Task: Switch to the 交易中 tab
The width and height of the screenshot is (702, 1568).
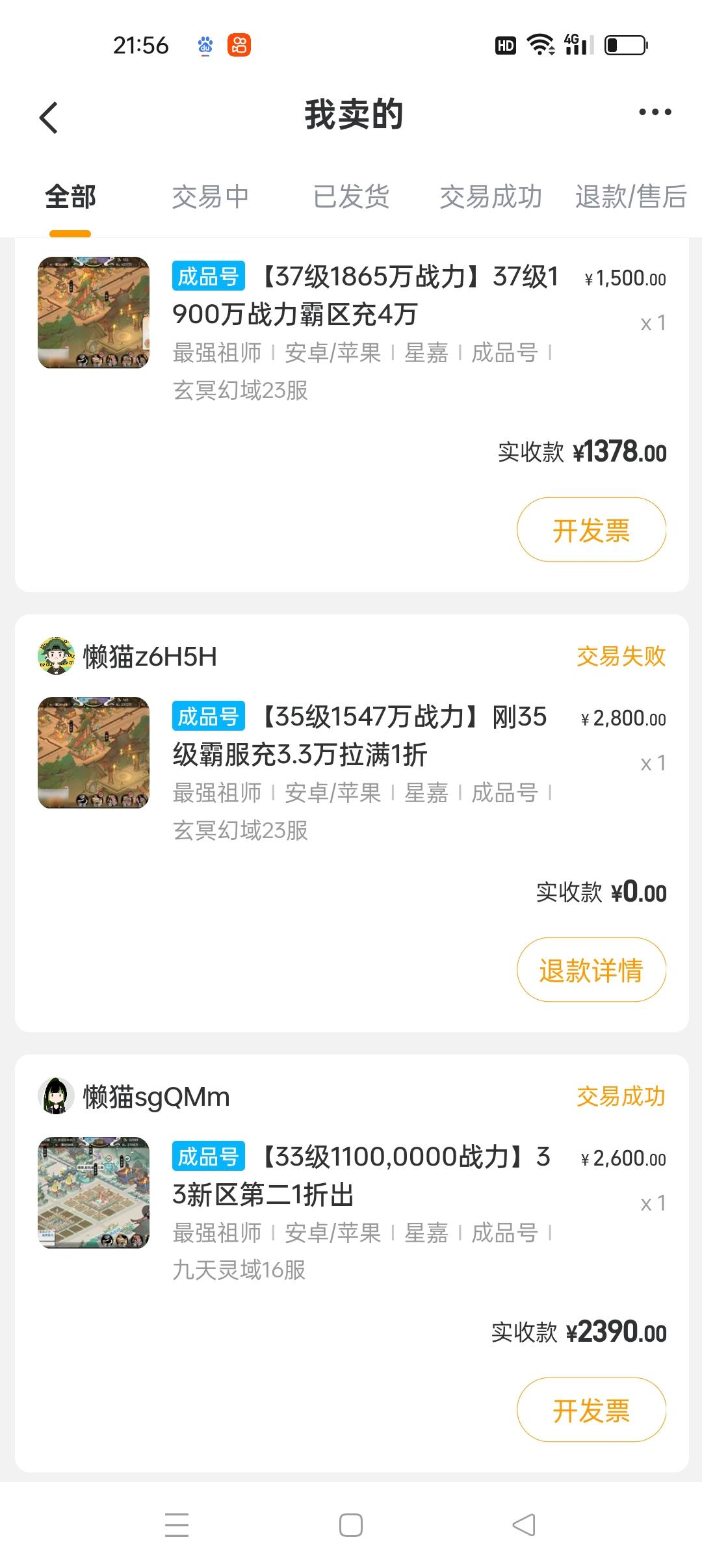Action: (x=210, y=196)
